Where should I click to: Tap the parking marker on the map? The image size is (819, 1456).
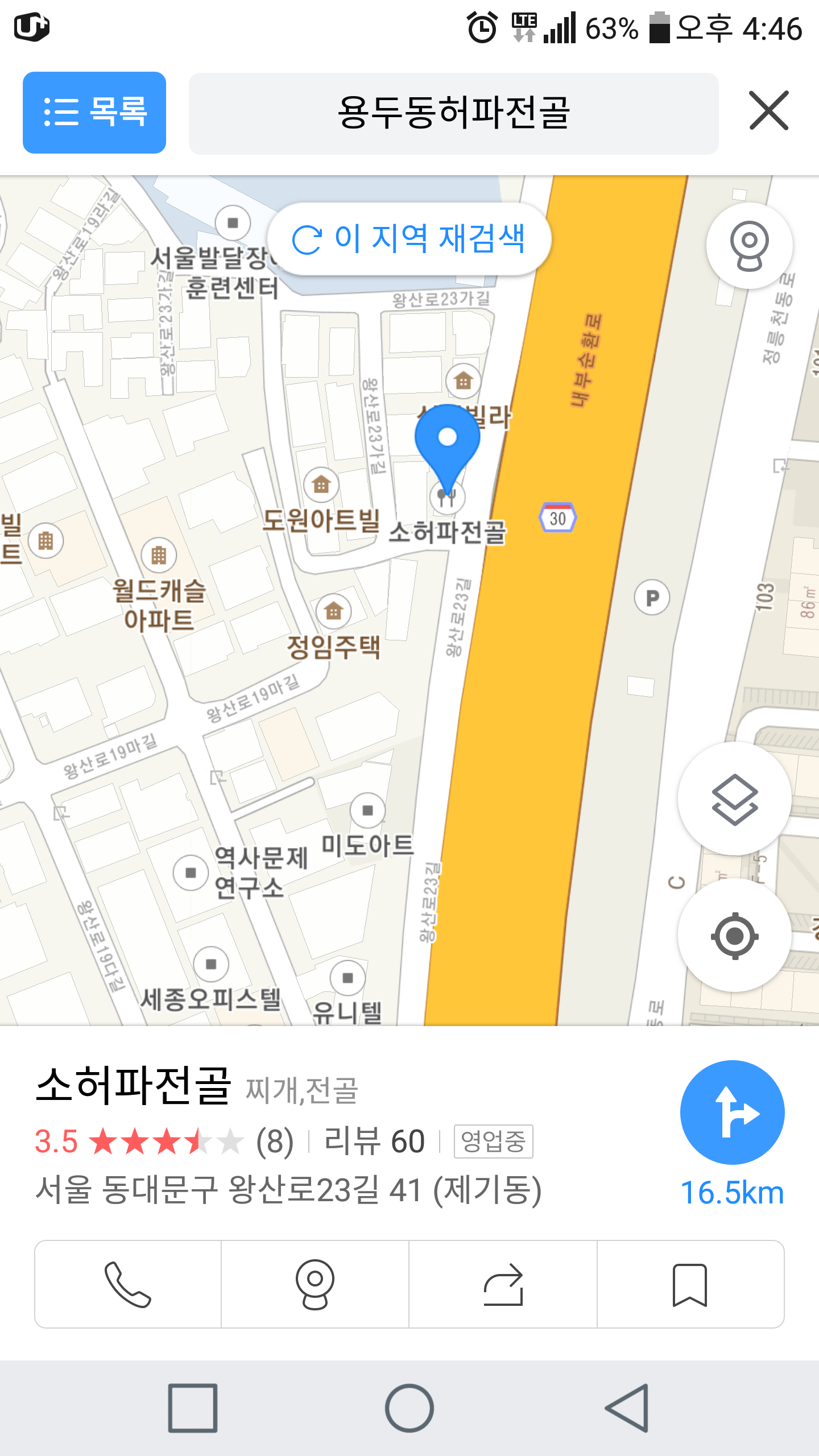(652, 597)
